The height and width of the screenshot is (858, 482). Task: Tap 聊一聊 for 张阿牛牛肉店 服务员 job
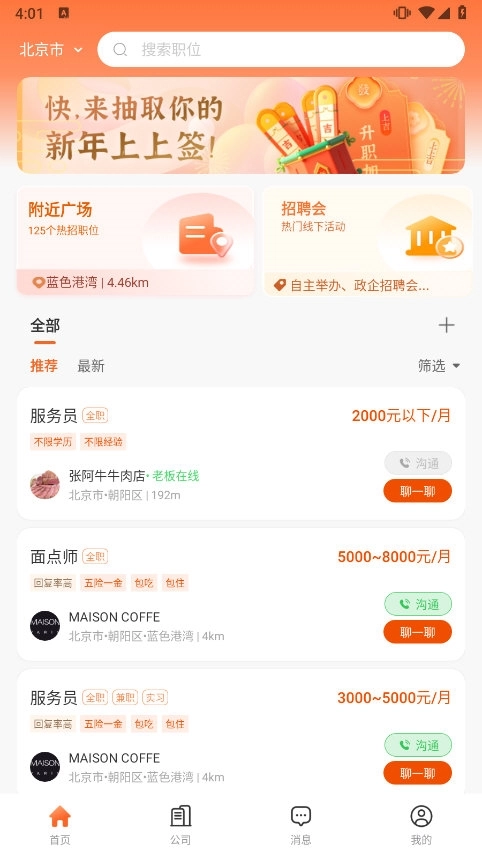[417, 491]
